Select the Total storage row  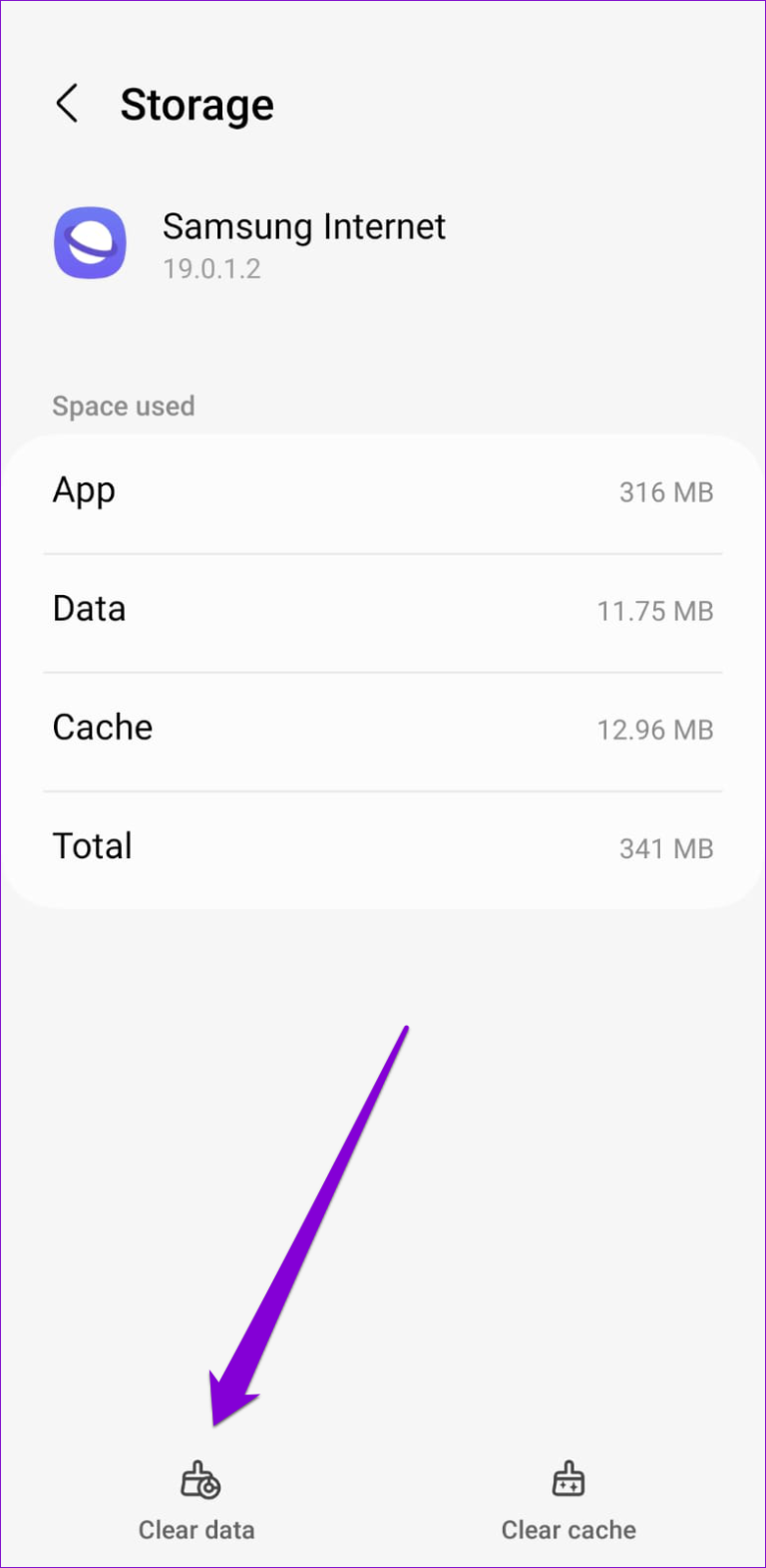383,846
